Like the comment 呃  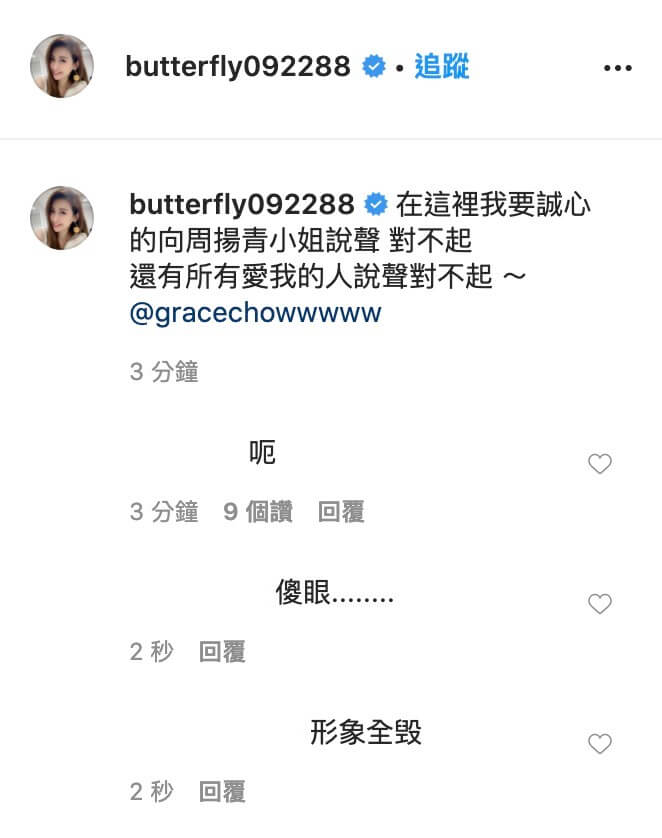[x=599, y=464]
